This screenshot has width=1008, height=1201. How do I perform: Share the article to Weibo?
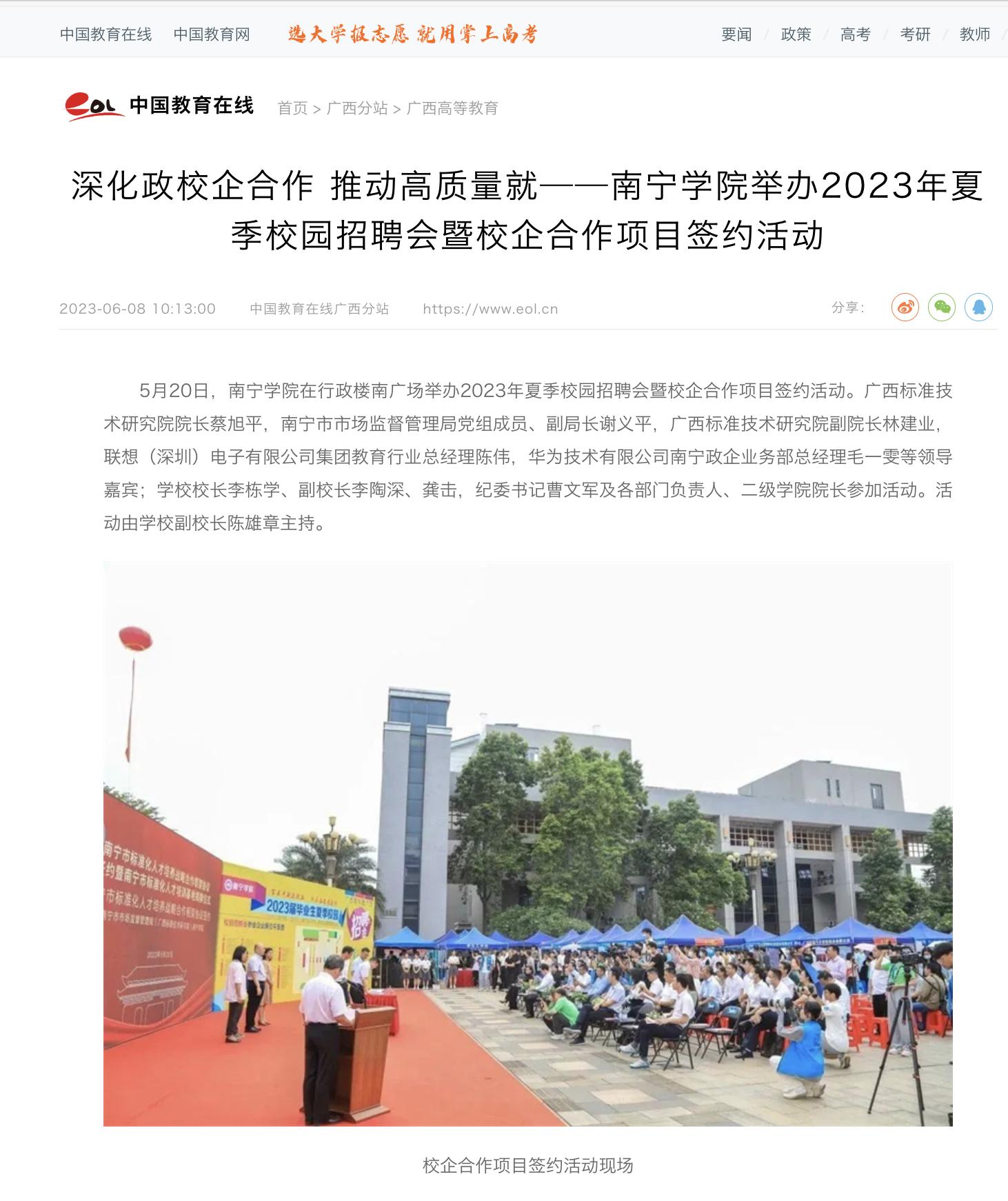(905, 307)
